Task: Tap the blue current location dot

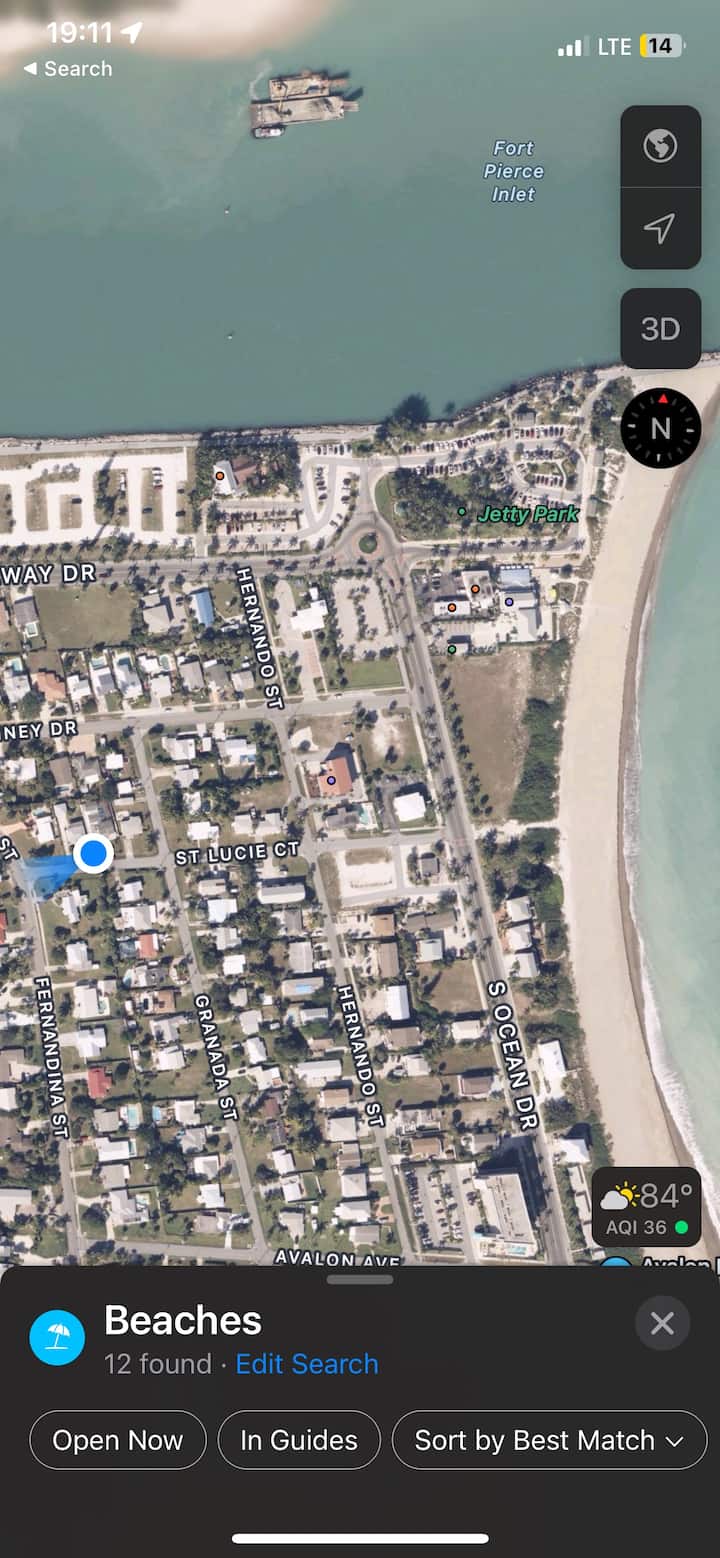Action: (x=93, y=853)
